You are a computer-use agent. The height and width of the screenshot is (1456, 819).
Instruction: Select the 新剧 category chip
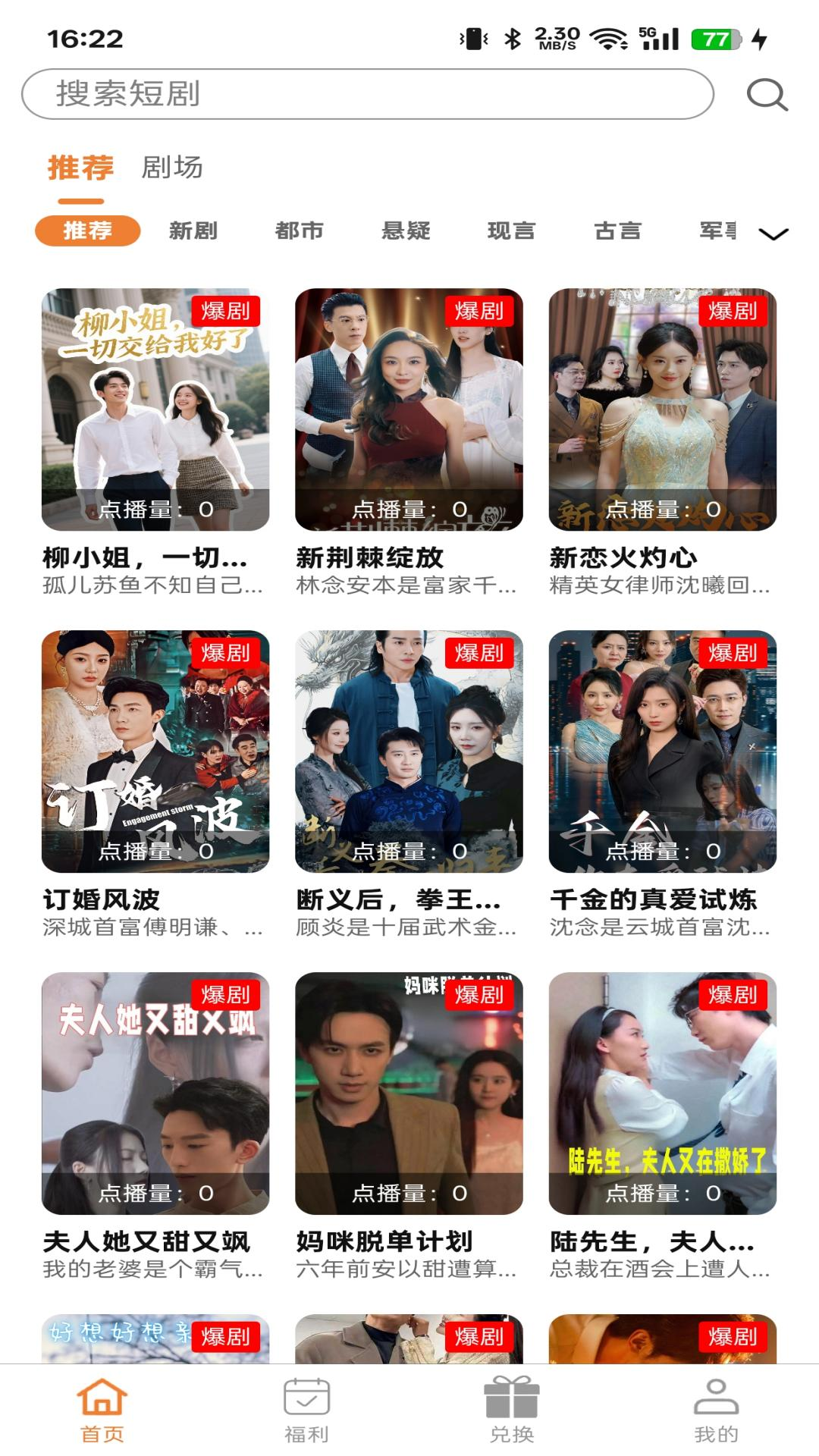pos(193,231)
